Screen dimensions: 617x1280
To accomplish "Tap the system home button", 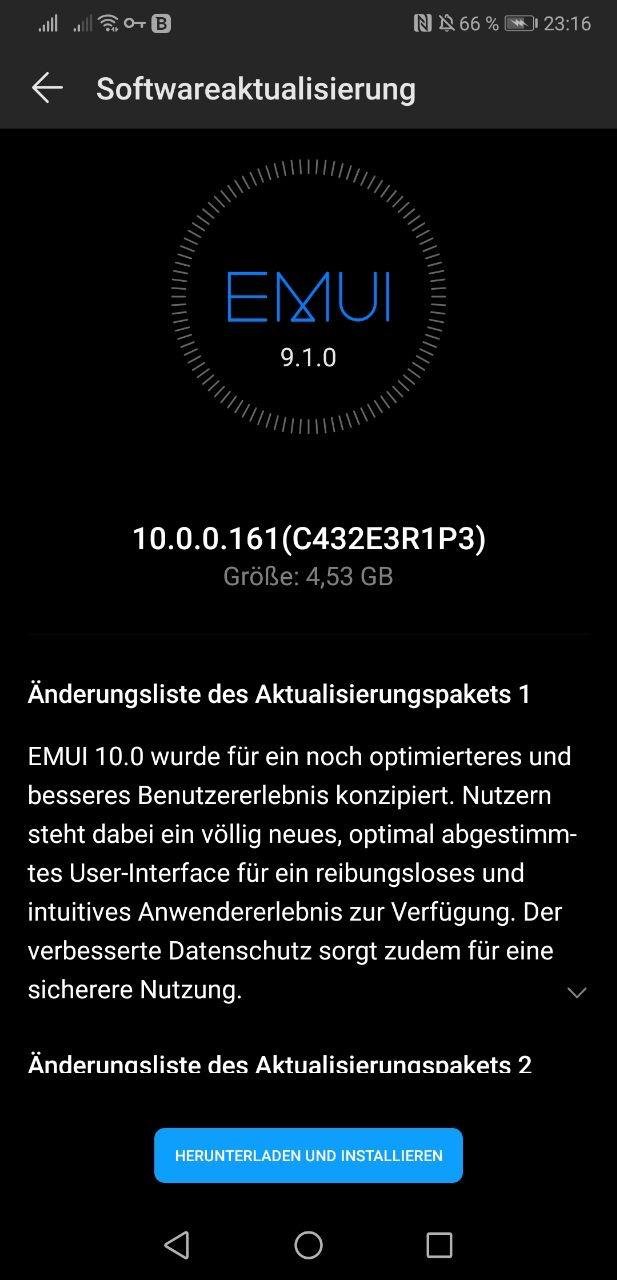I will [308, 1244].
